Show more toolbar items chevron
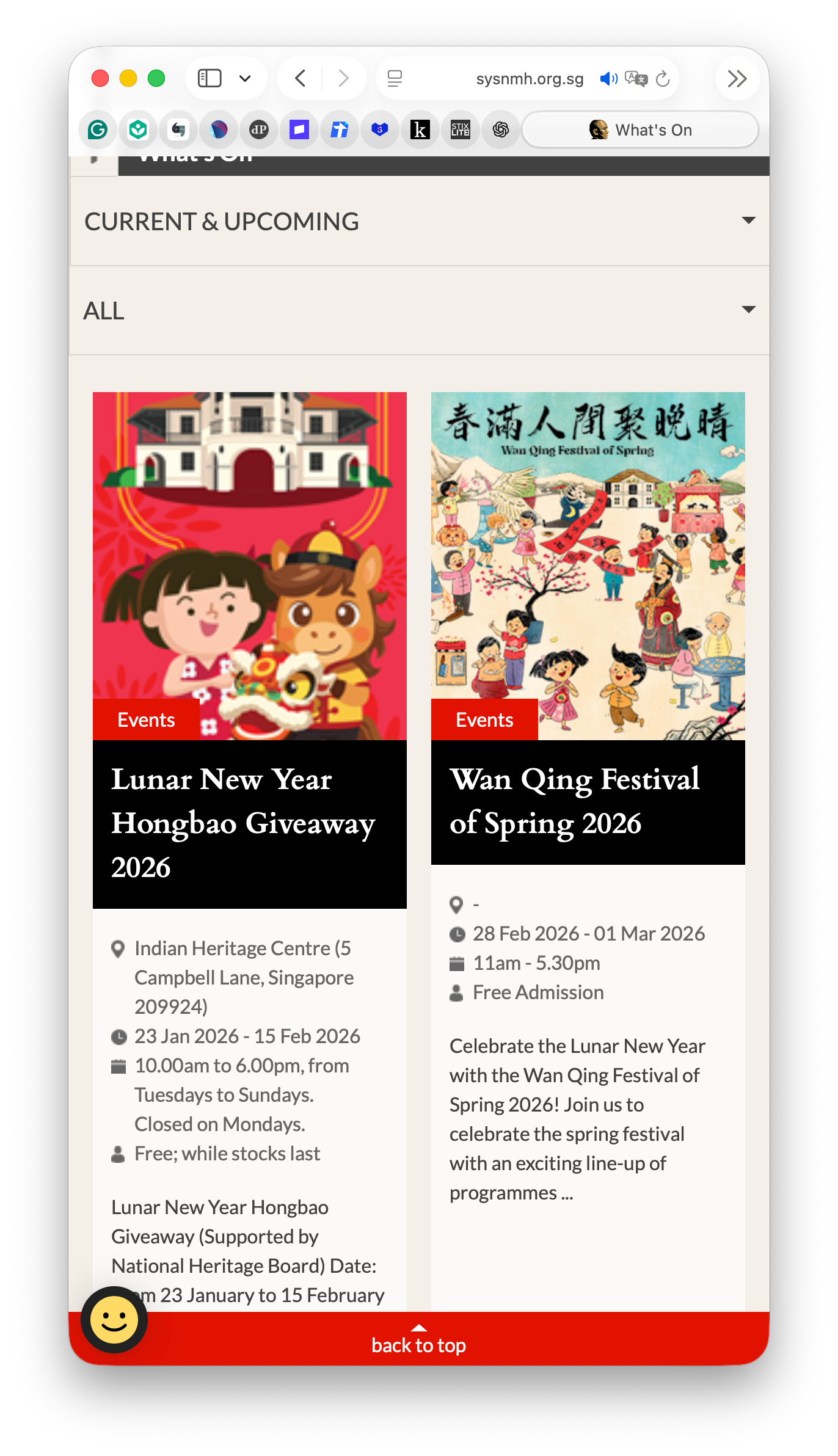This screenshot has height=1456, width=838. (737, 78)
